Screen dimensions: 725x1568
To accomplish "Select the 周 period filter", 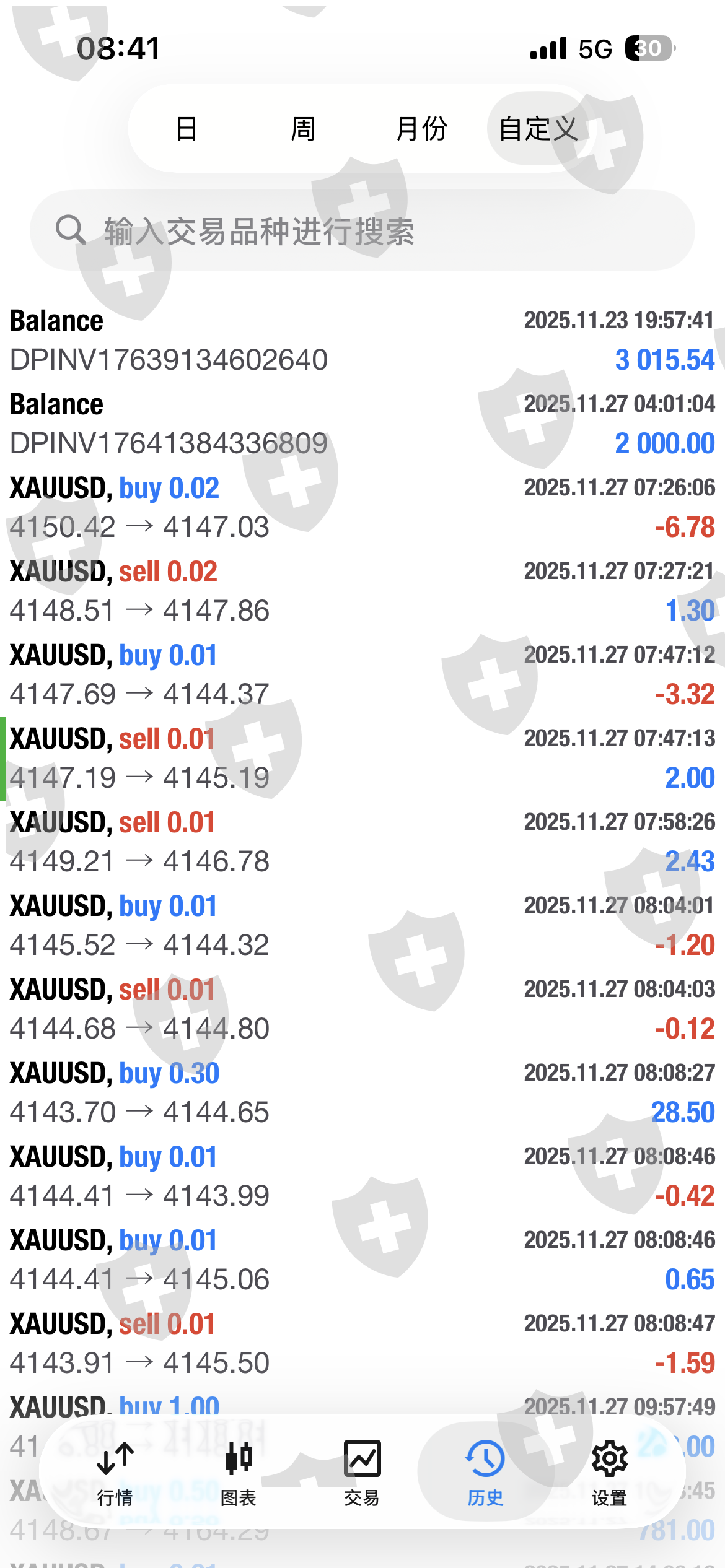I will (303, 129).
